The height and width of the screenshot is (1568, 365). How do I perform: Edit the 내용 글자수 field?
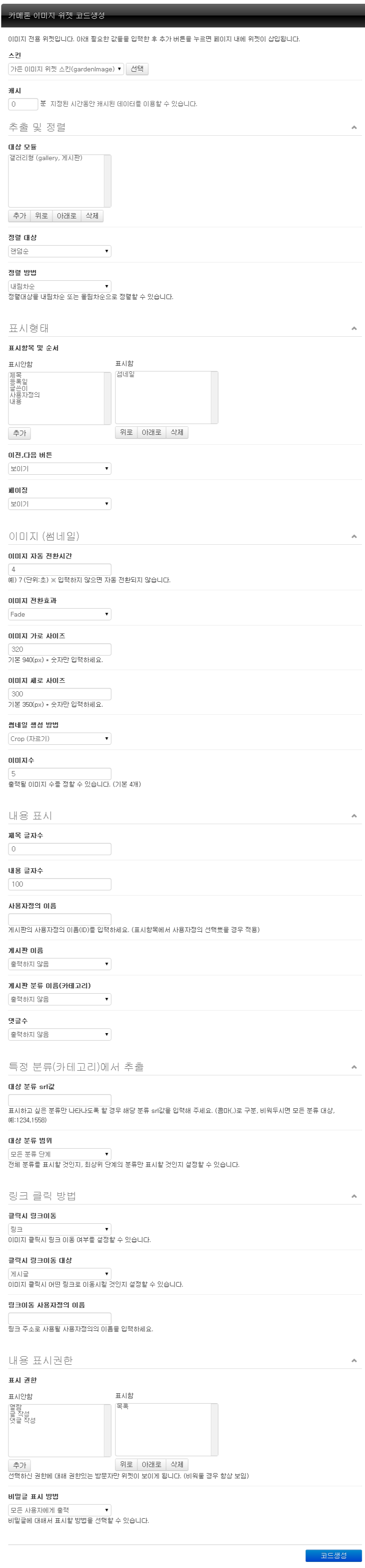[x=60, y=884]
